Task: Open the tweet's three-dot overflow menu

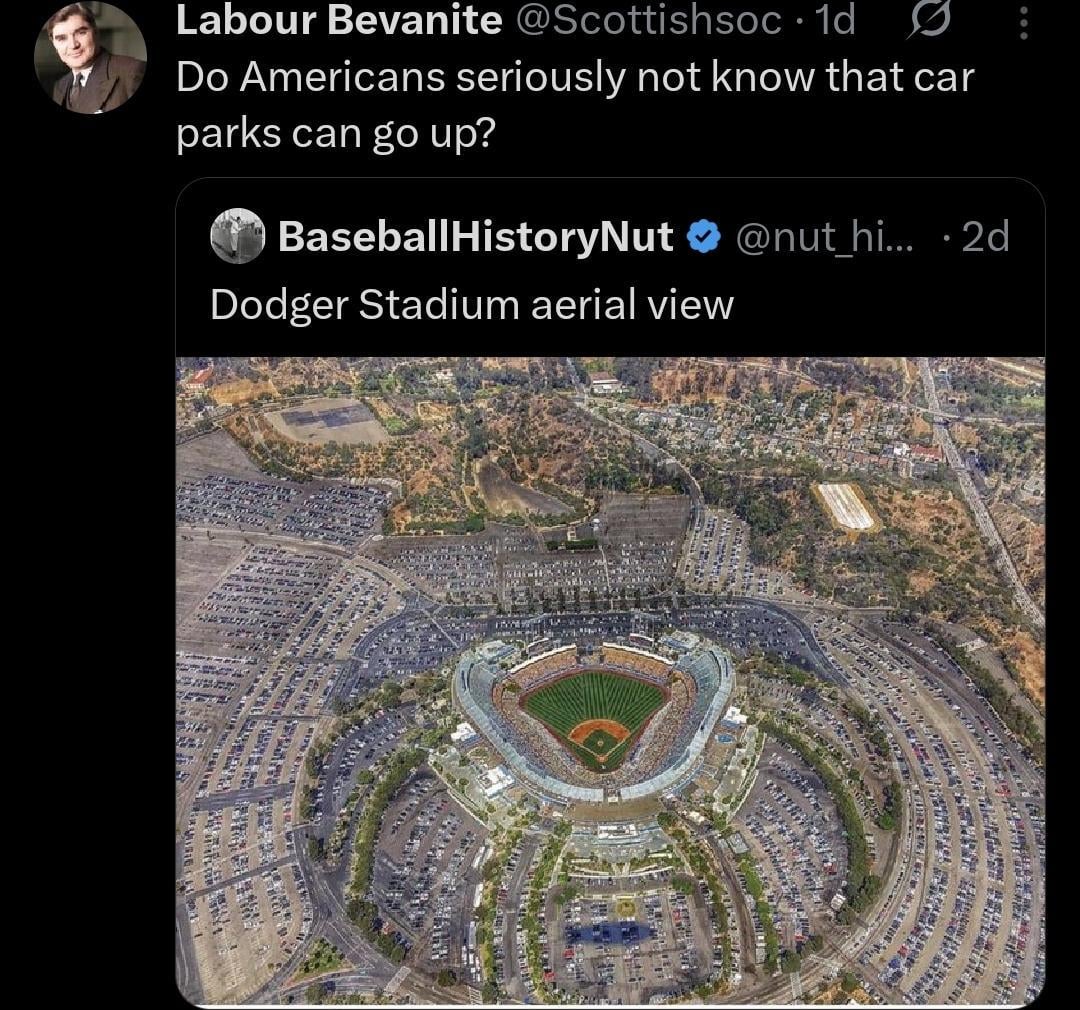Action: [x=1022, y=22]
